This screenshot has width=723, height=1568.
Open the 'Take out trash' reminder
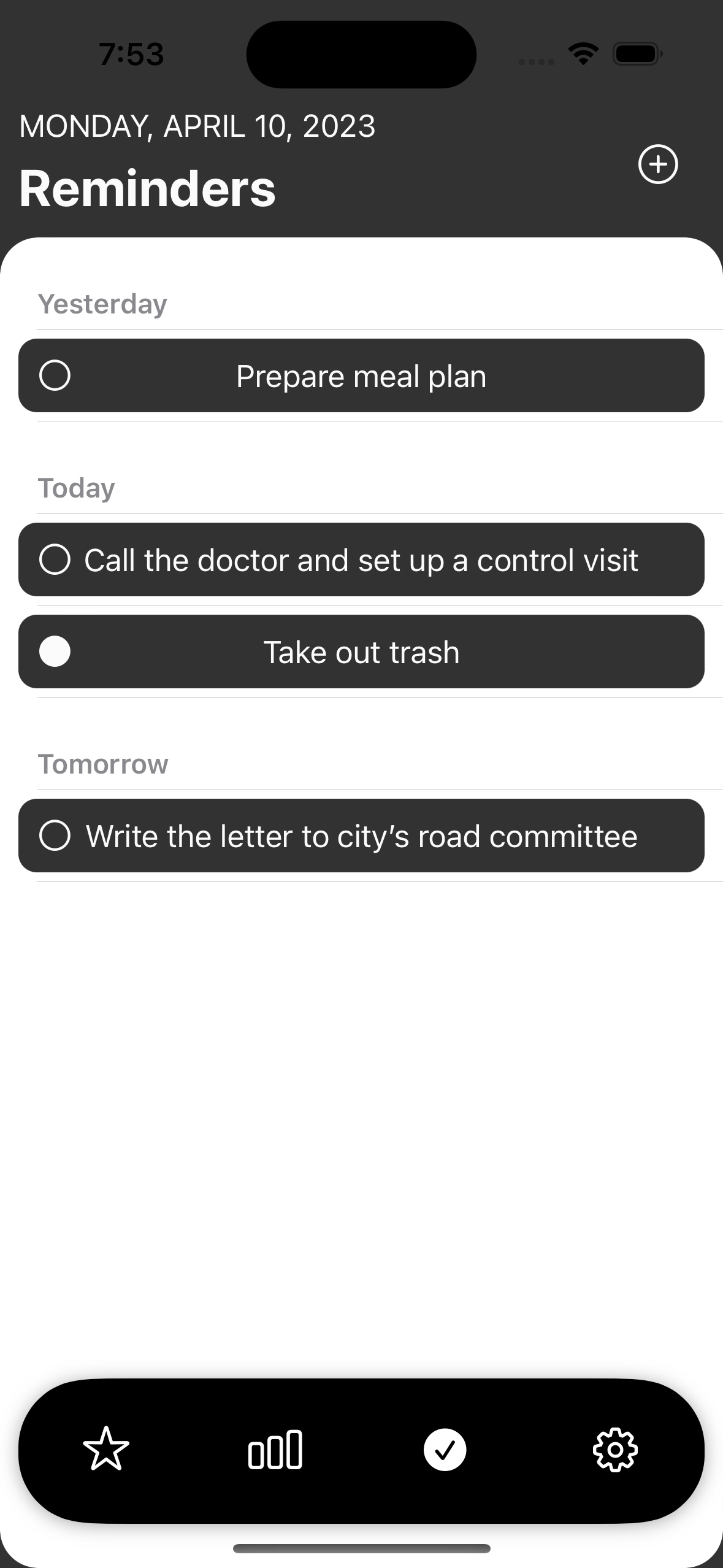click(x=361, y=651)
